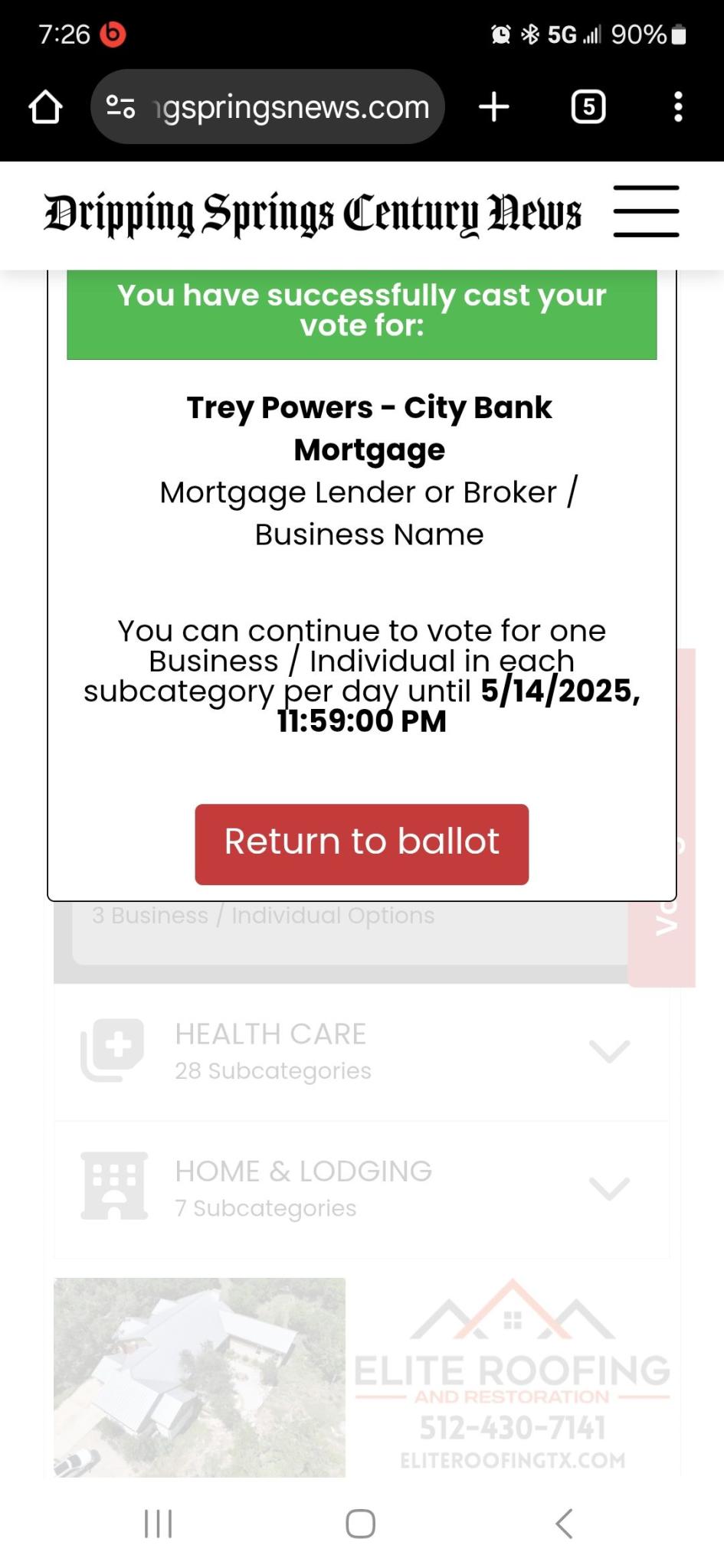Viewport: 724px width, 1568px height.
Task: Open the browser overflow menu
Action: click(678, 106)
